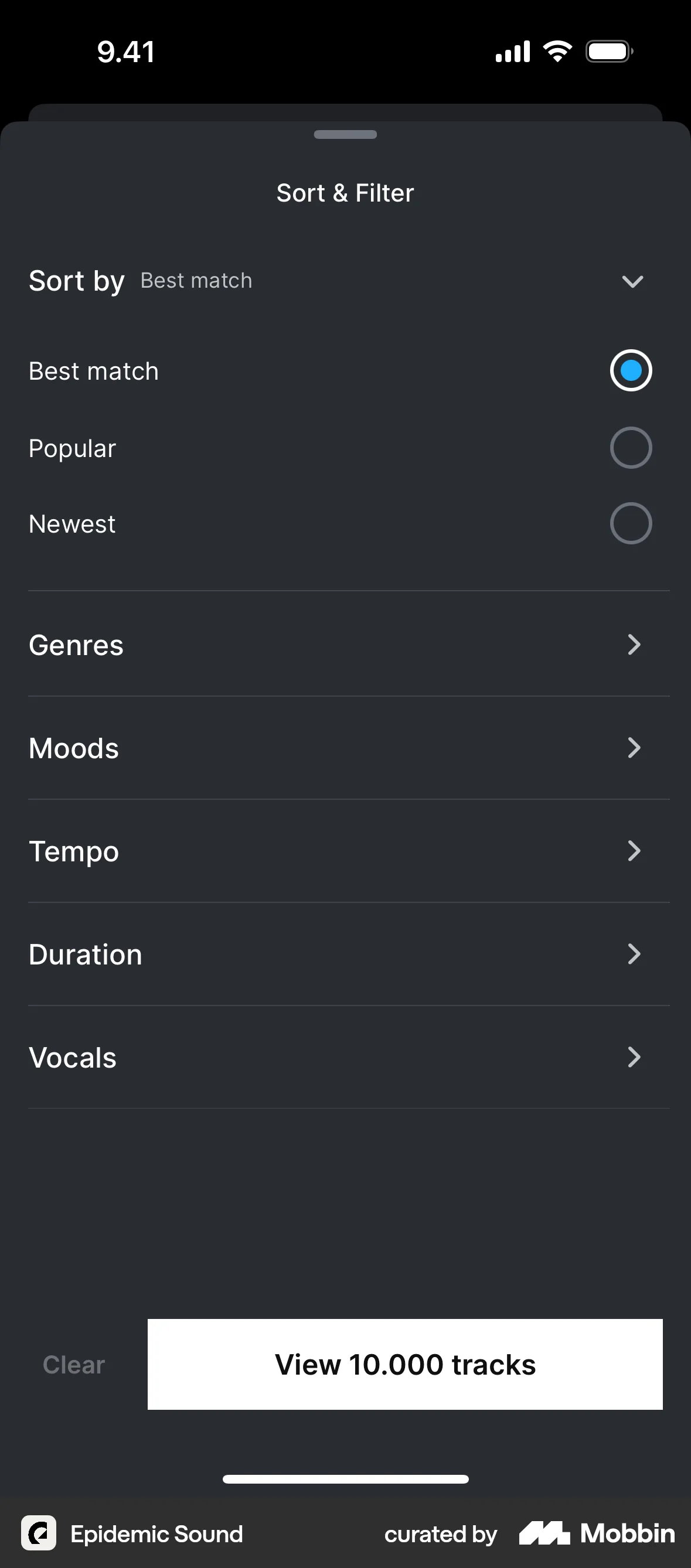Tap the cellular signal icon
691x1568 pixels.
[512, 51]
